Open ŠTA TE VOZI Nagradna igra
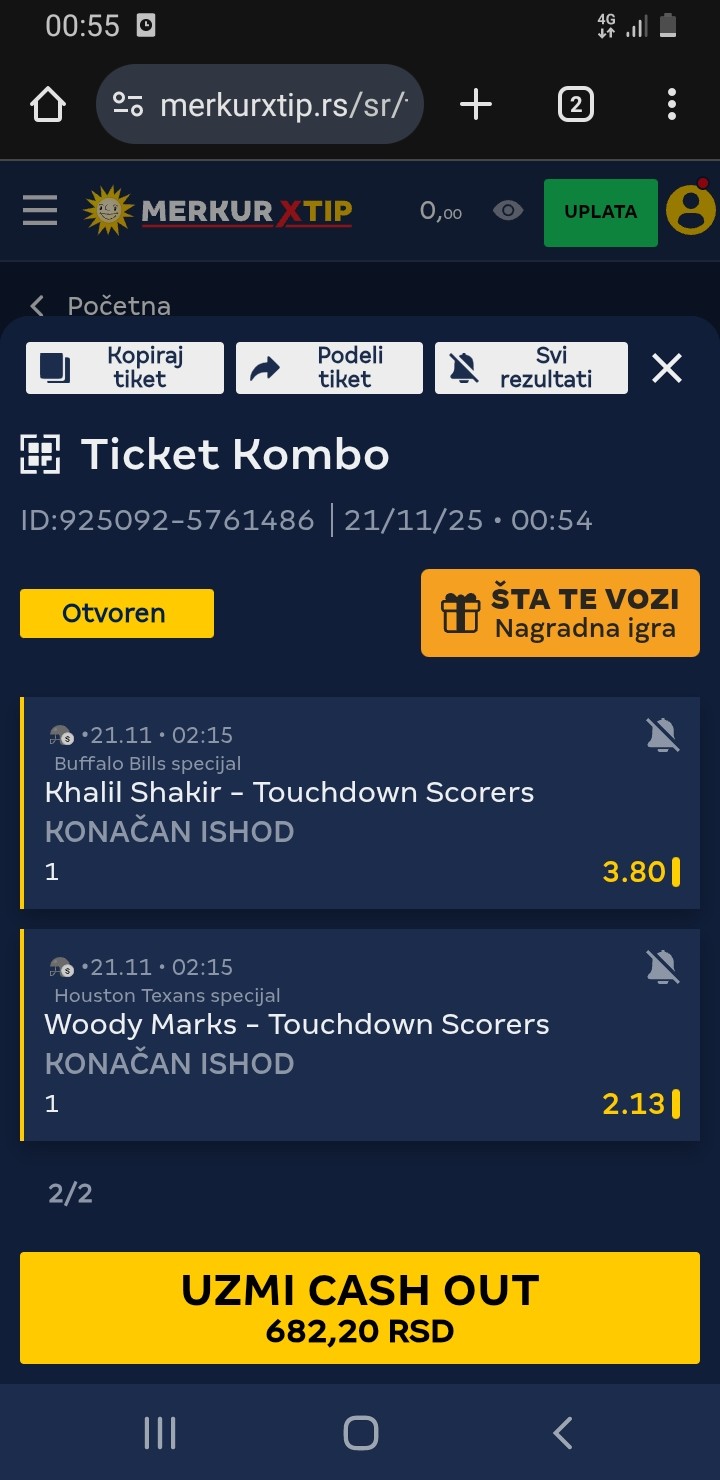 [x=560, y=613]
